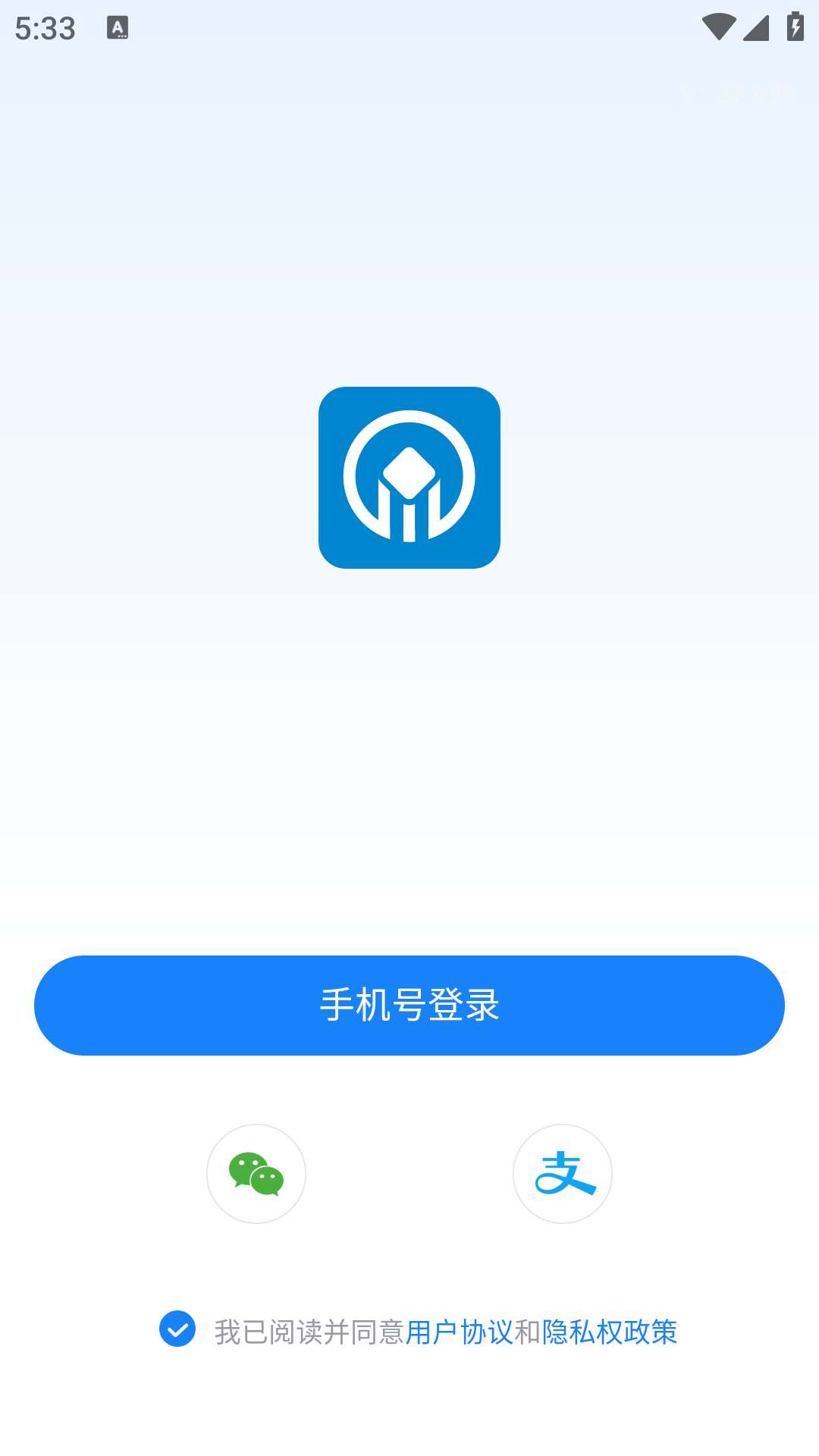
Task: Open the 隐私权政策 link
Action: (610, 1332)
